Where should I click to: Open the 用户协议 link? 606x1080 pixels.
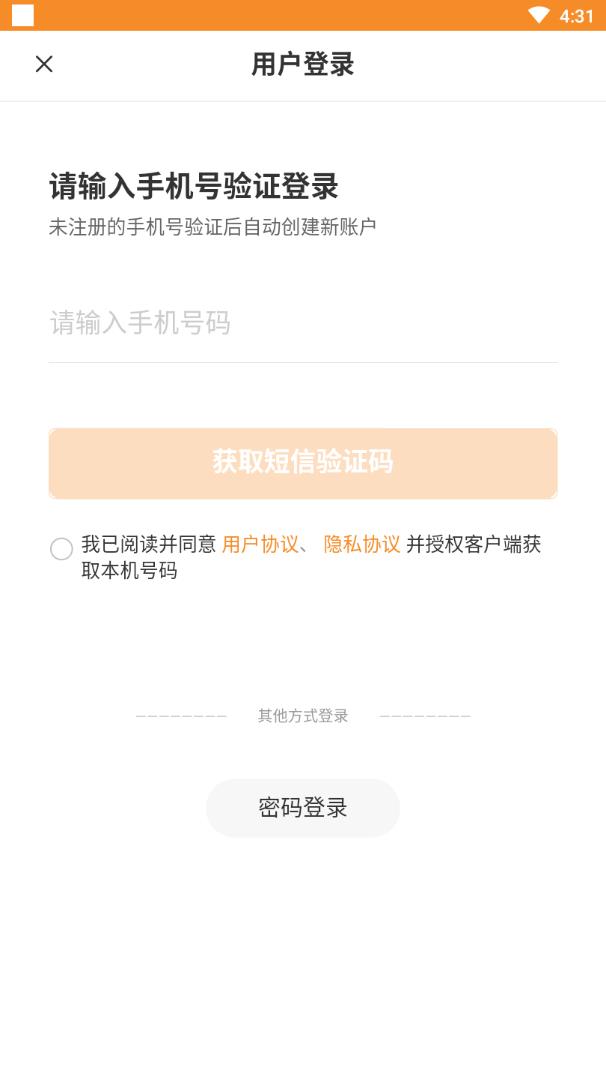pyautogui.click(x=260, y=545)
